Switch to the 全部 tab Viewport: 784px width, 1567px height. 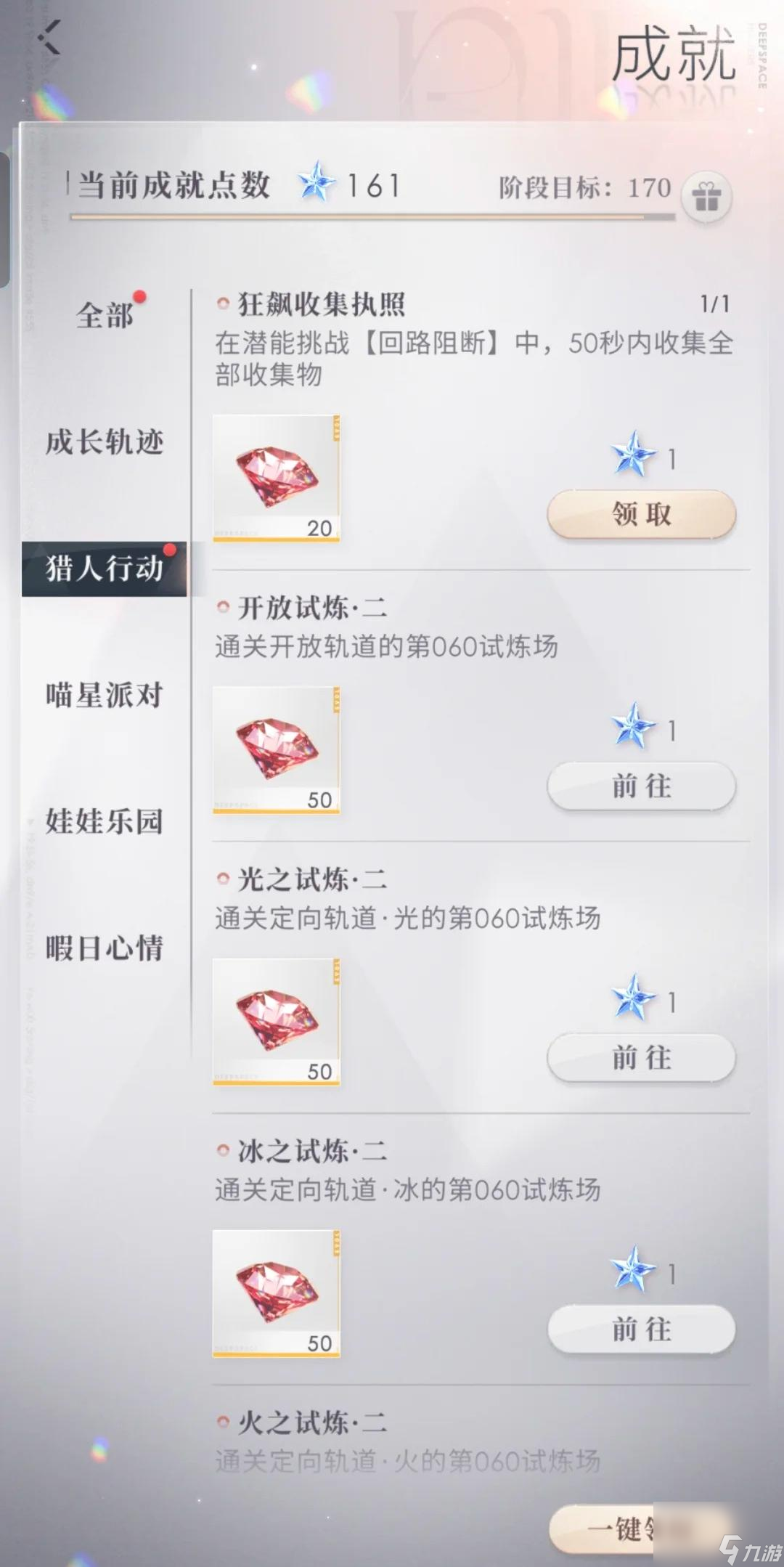pyautogui.click(x=105, y=315)
